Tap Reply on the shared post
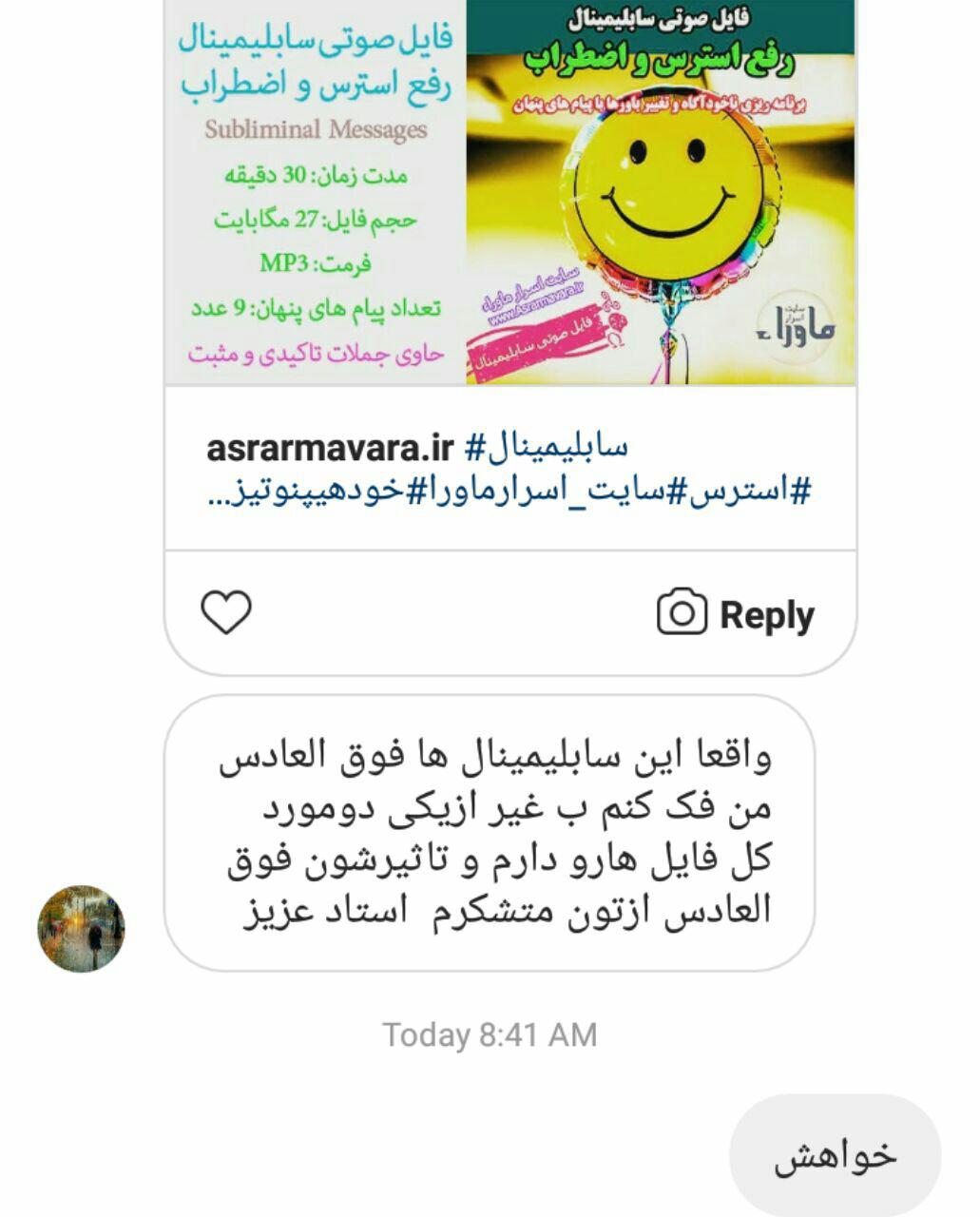Screen dimensions: 980x1217 tap(736, 613)
